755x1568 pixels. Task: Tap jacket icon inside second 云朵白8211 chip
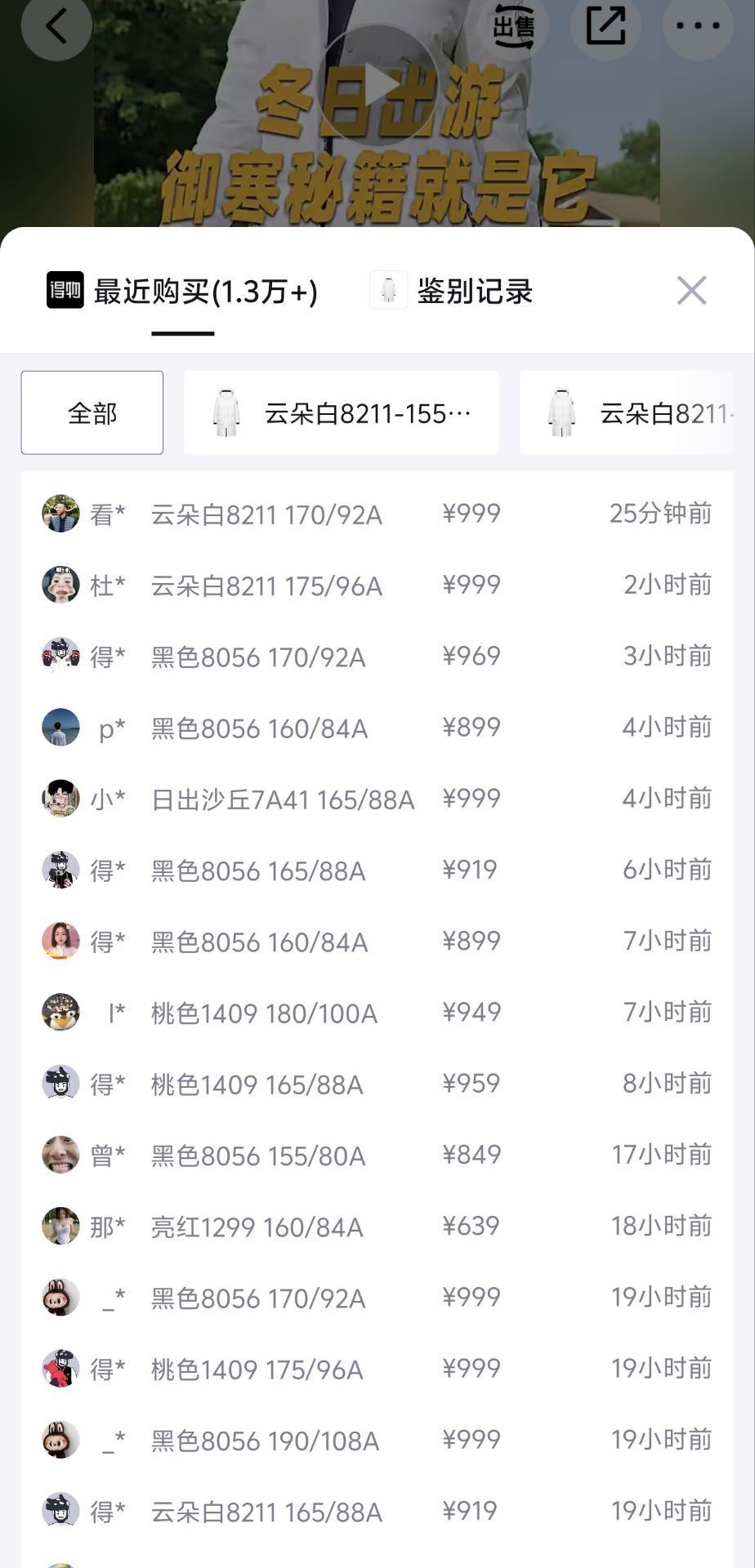click(561, 412)
